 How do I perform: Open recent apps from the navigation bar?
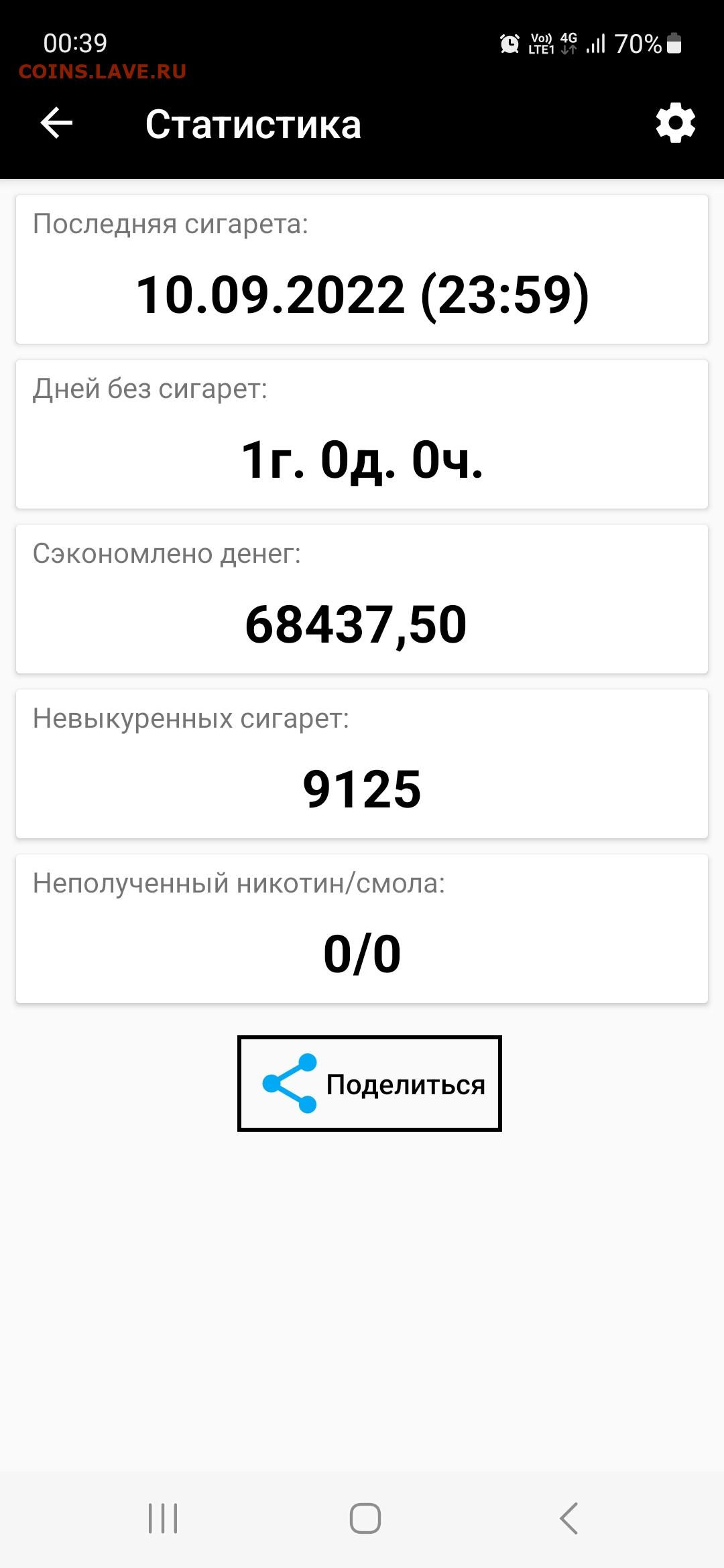coord(163,1518)
